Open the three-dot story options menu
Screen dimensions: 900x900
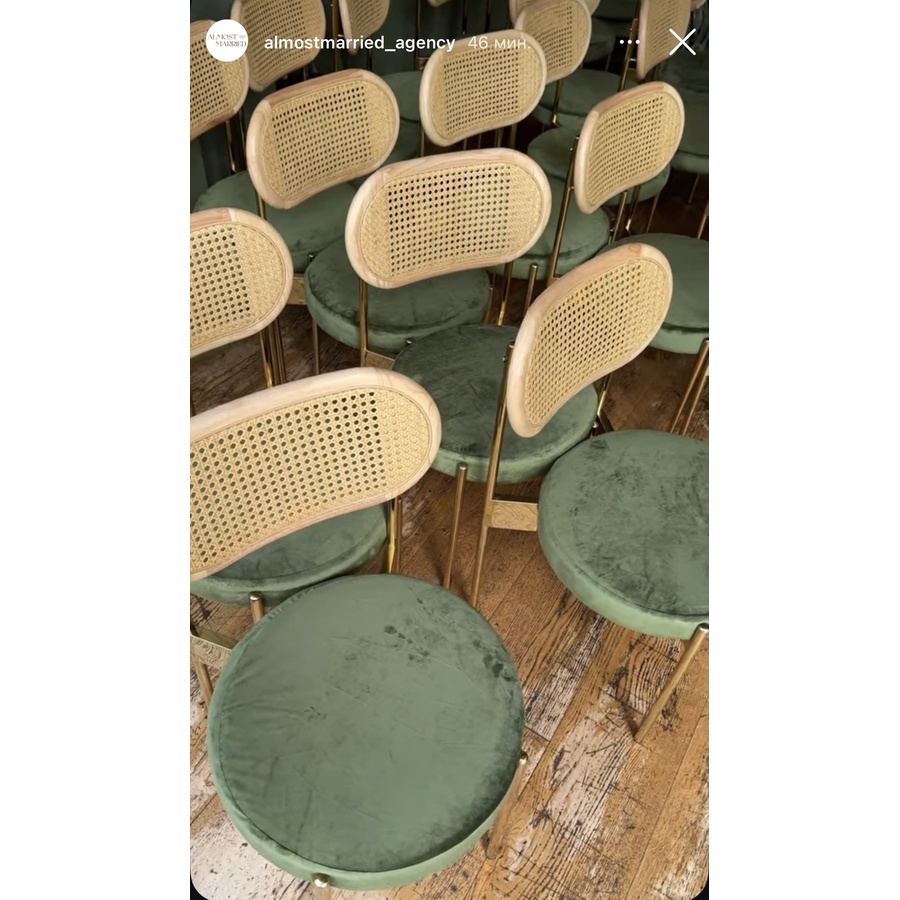pos(629,42)
